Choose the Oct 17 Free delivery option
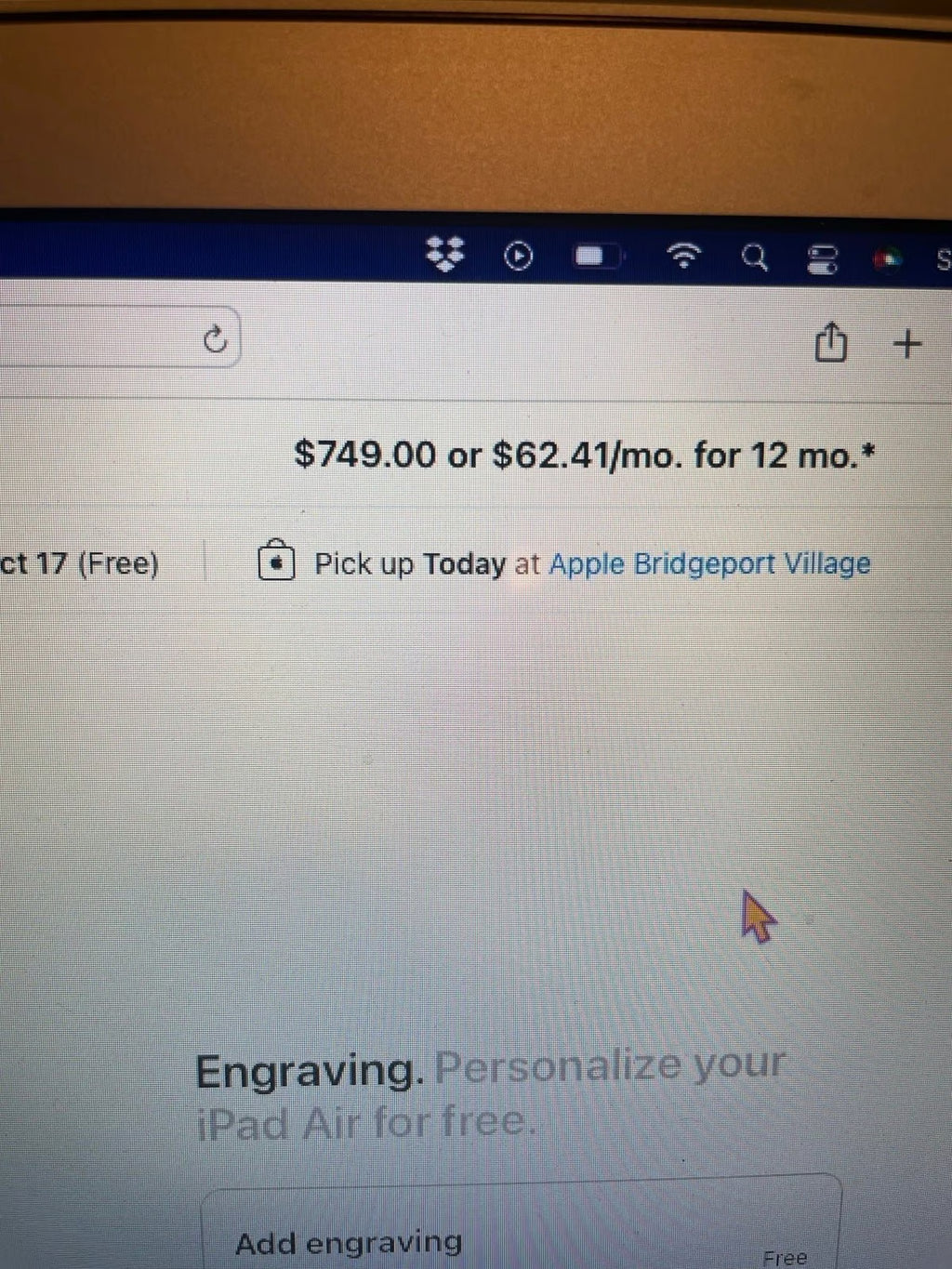This screenshot has height=1269, width=952. 79,563
